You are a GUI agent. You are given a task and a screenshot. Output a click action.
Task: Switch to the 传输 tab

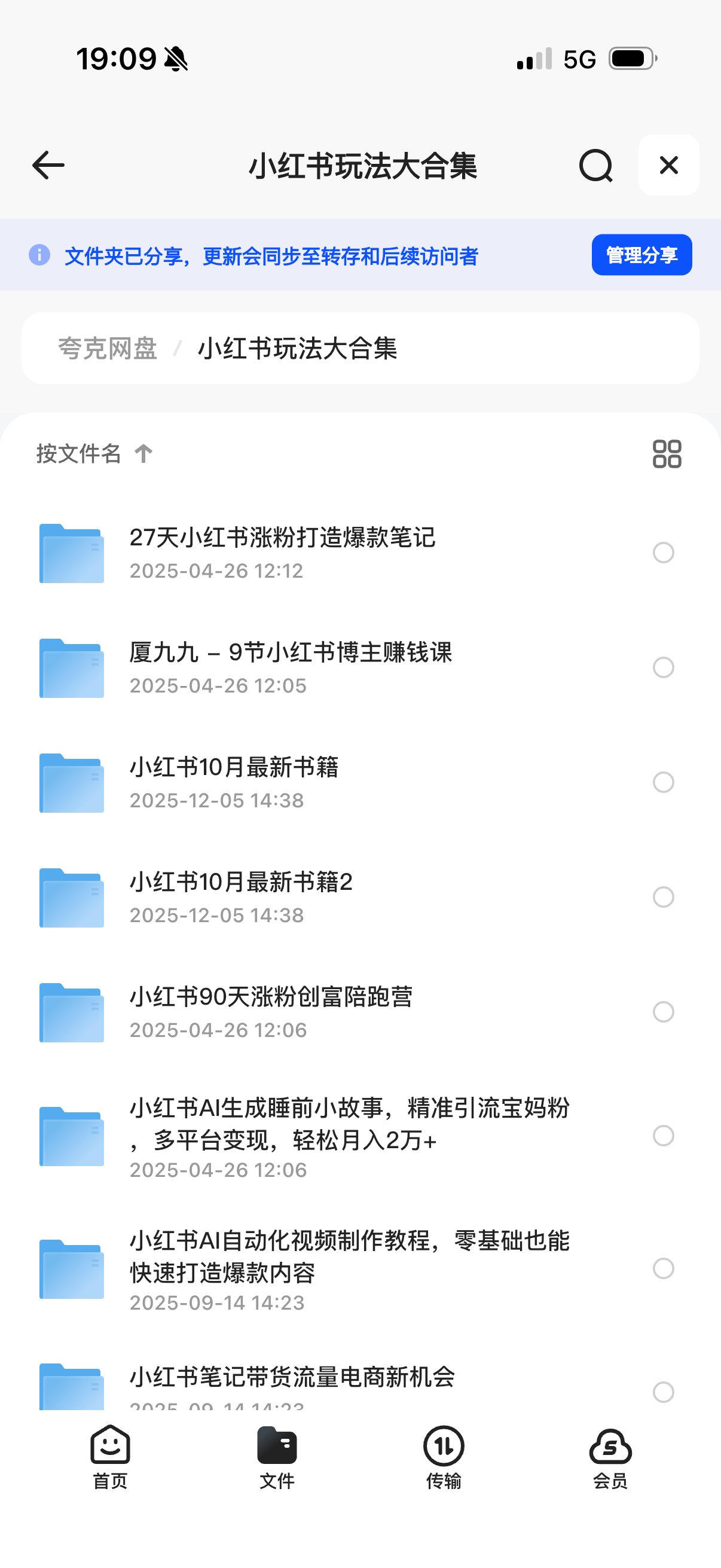[444, 1457]
